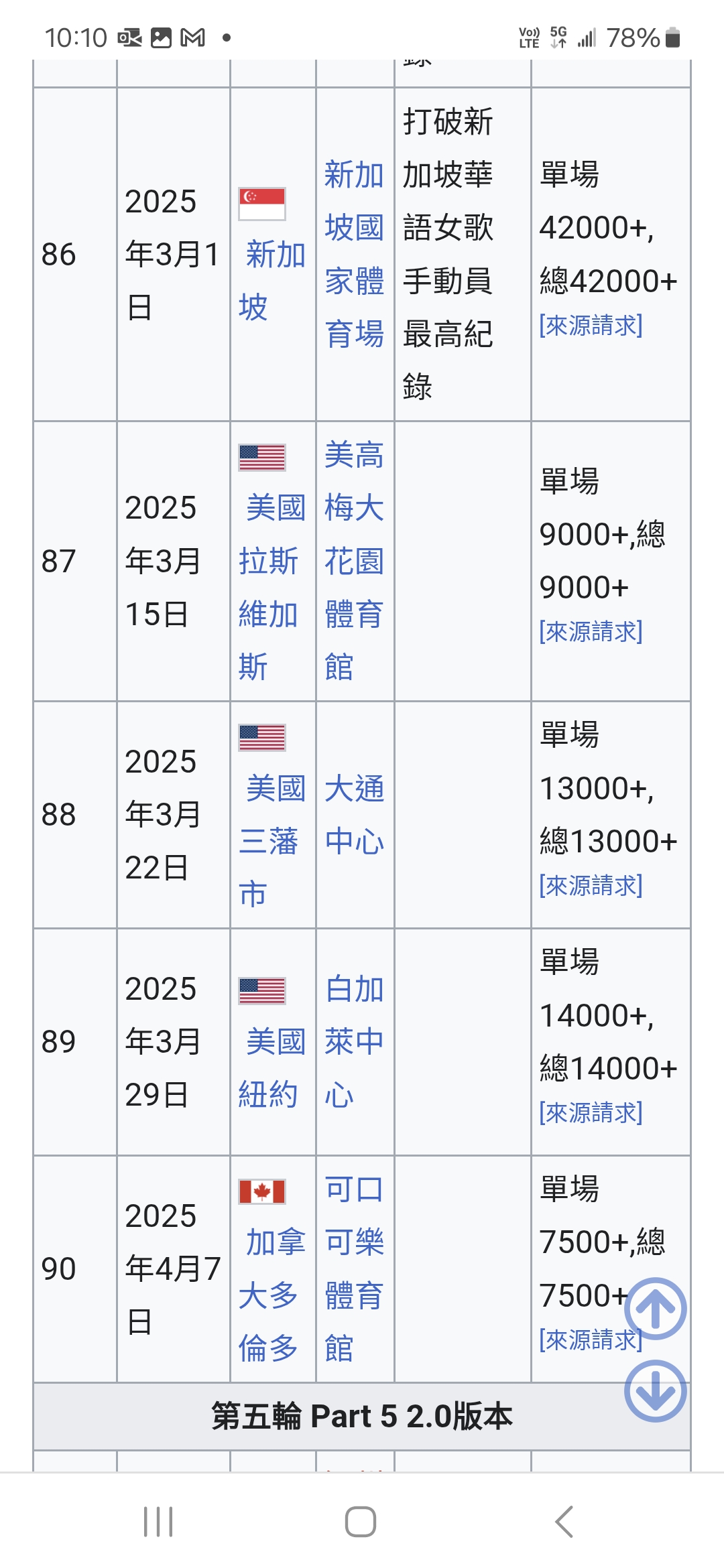Go back using system back button
Screen dimensions: 724x1568
(564, 1521)
